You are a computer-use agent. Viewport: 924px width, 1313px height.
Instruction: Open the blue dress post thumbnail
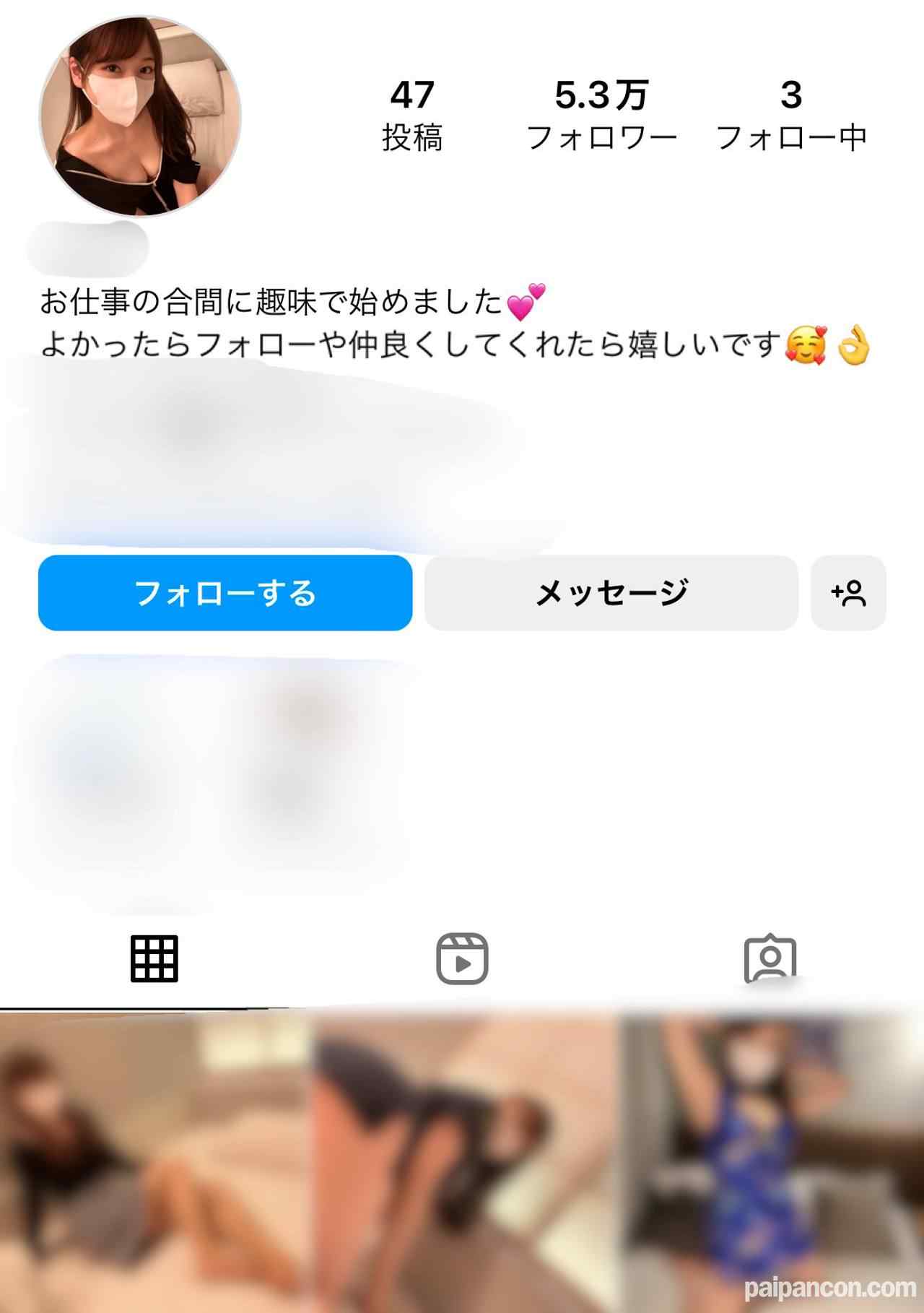pos(772,1170)
